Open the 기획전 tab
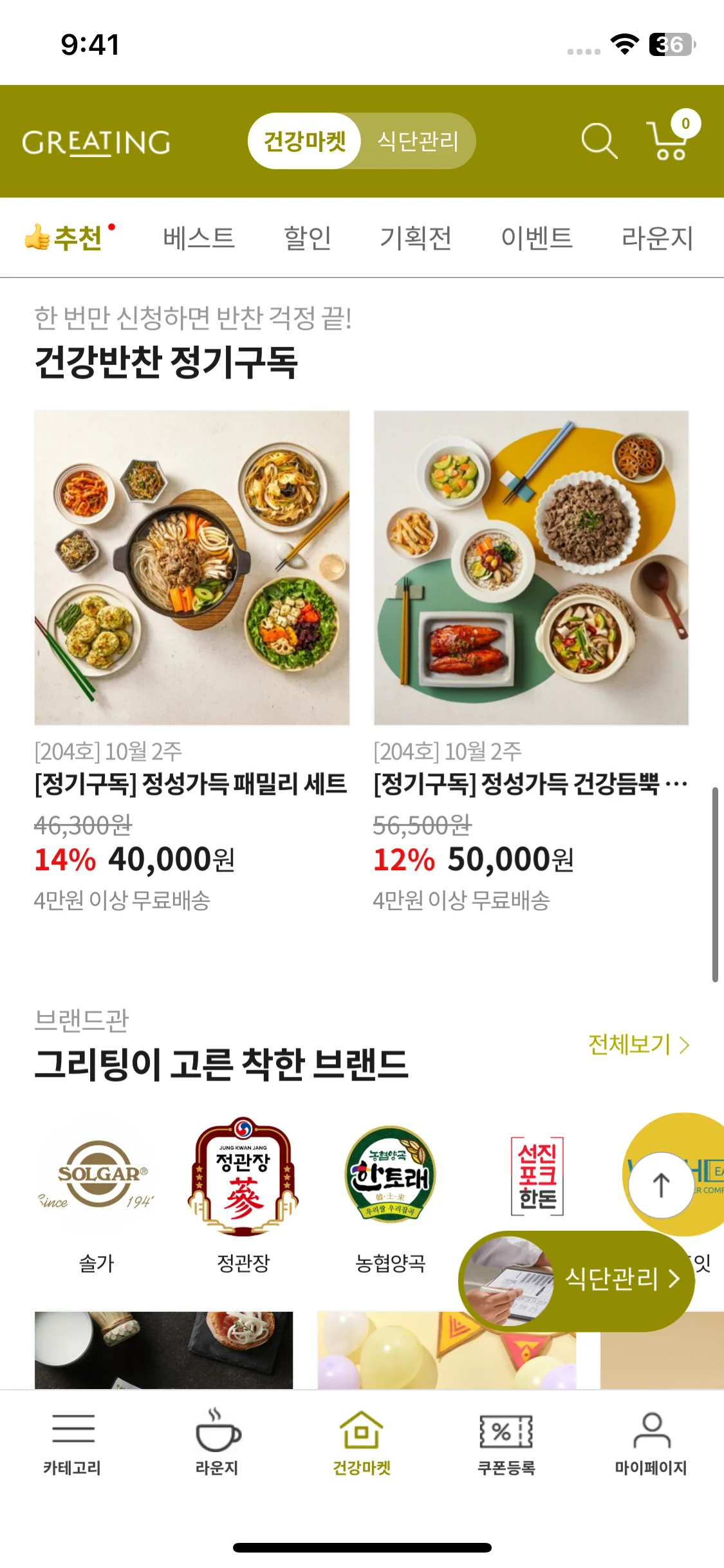This screenshot has height=1568, width=724. [x=416, y=238]
